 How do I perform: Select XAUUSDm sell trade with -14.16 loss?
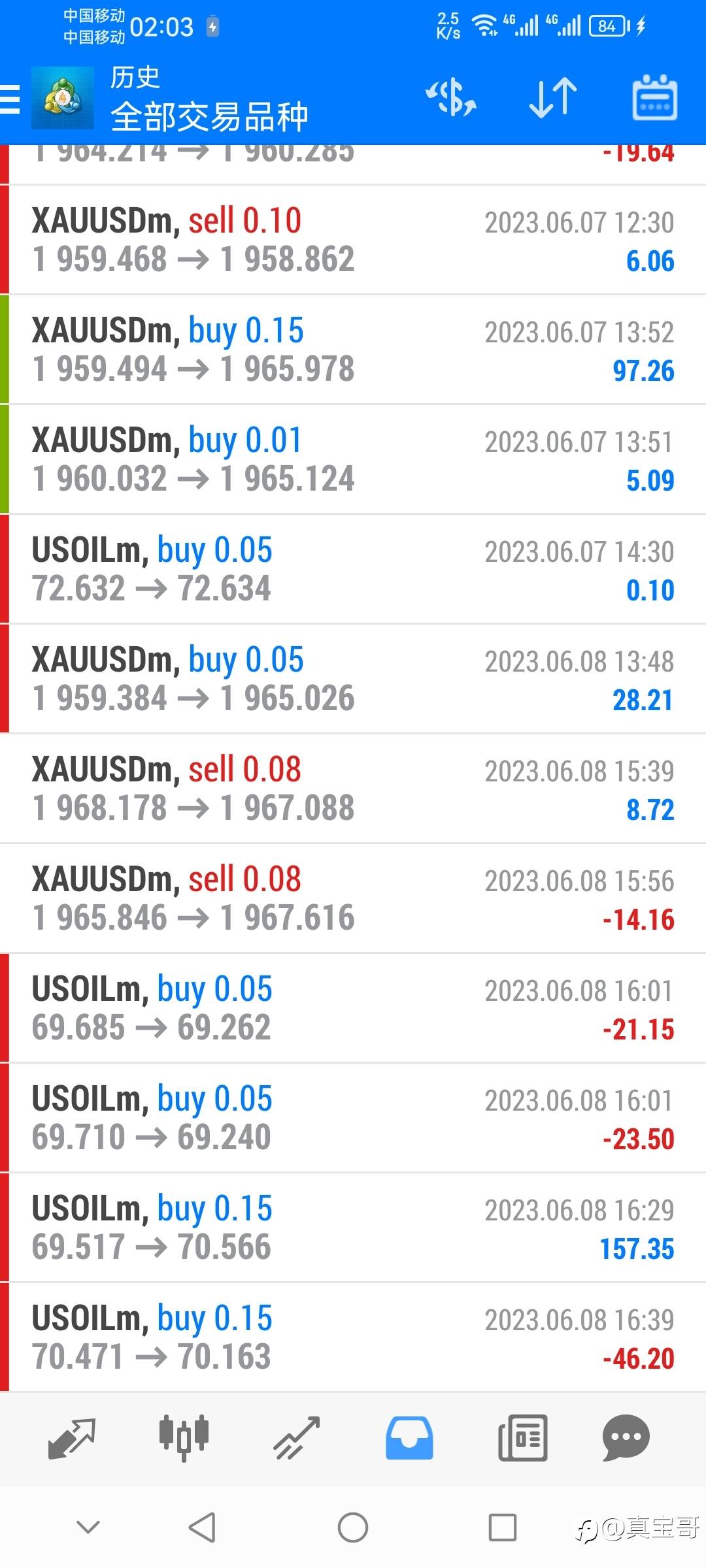[353, 898]
